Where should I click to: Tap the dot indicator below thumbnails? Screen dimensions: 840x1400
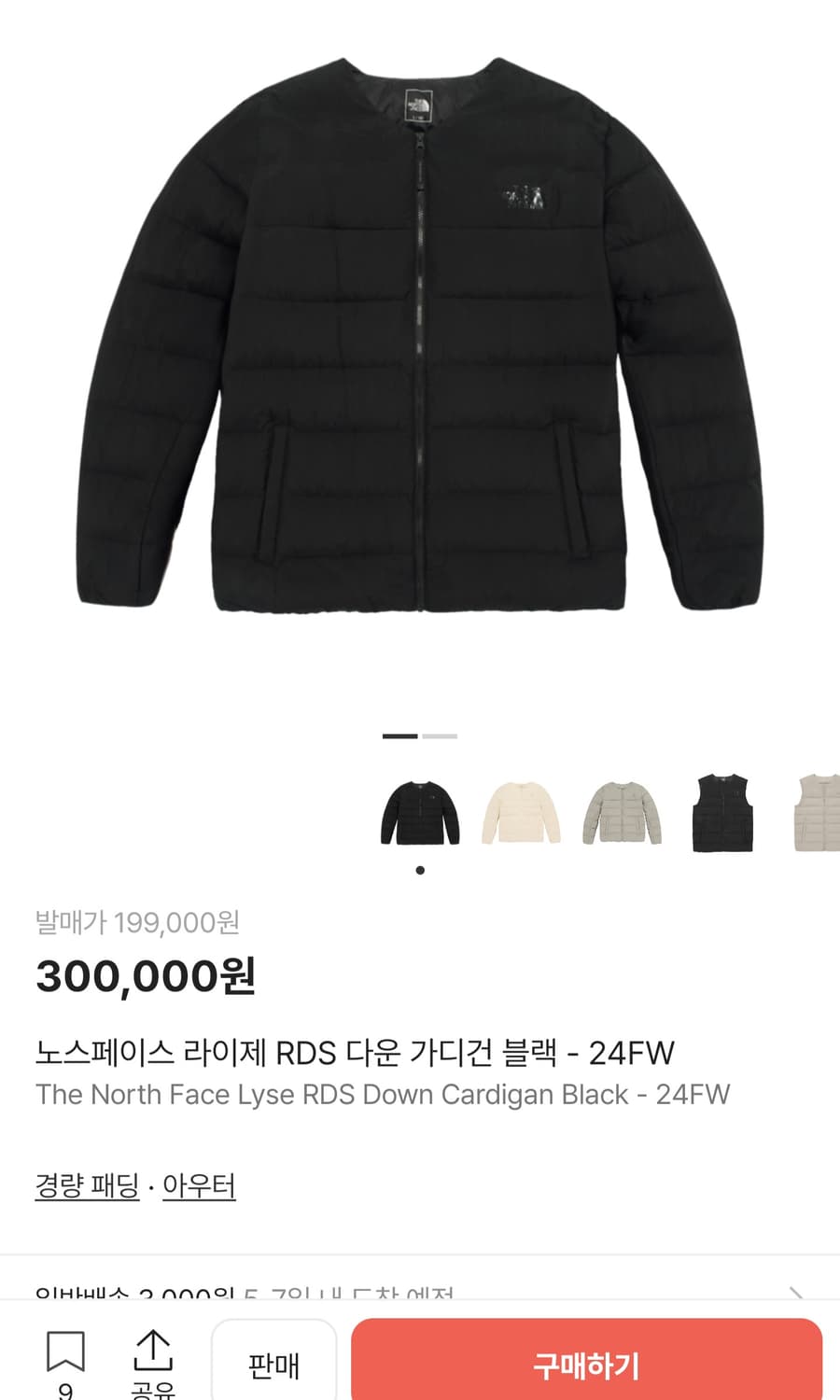coord(420,870)
